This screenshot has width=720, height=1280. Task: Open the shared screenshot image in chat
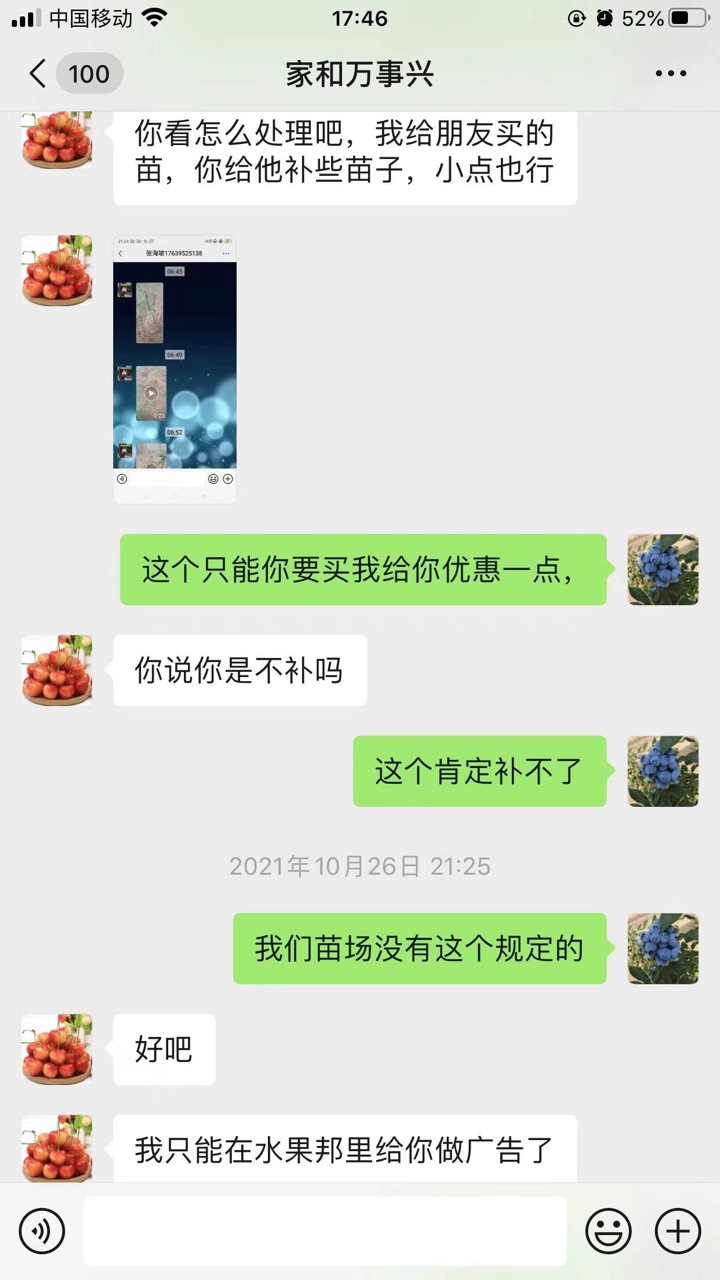pos(175,369)
